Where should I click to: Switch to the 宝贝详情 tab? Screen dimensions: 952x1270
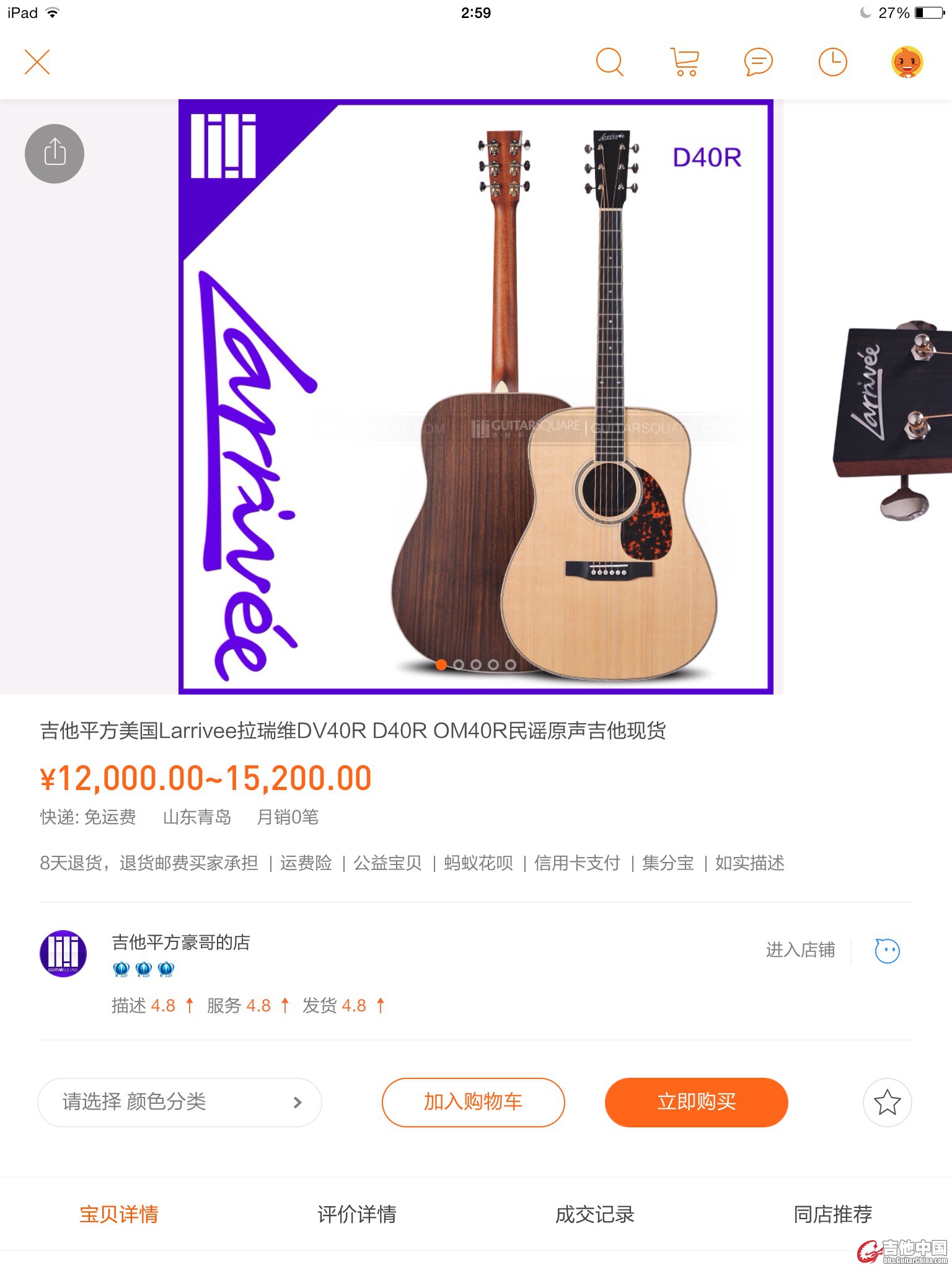coord(119,1214)
